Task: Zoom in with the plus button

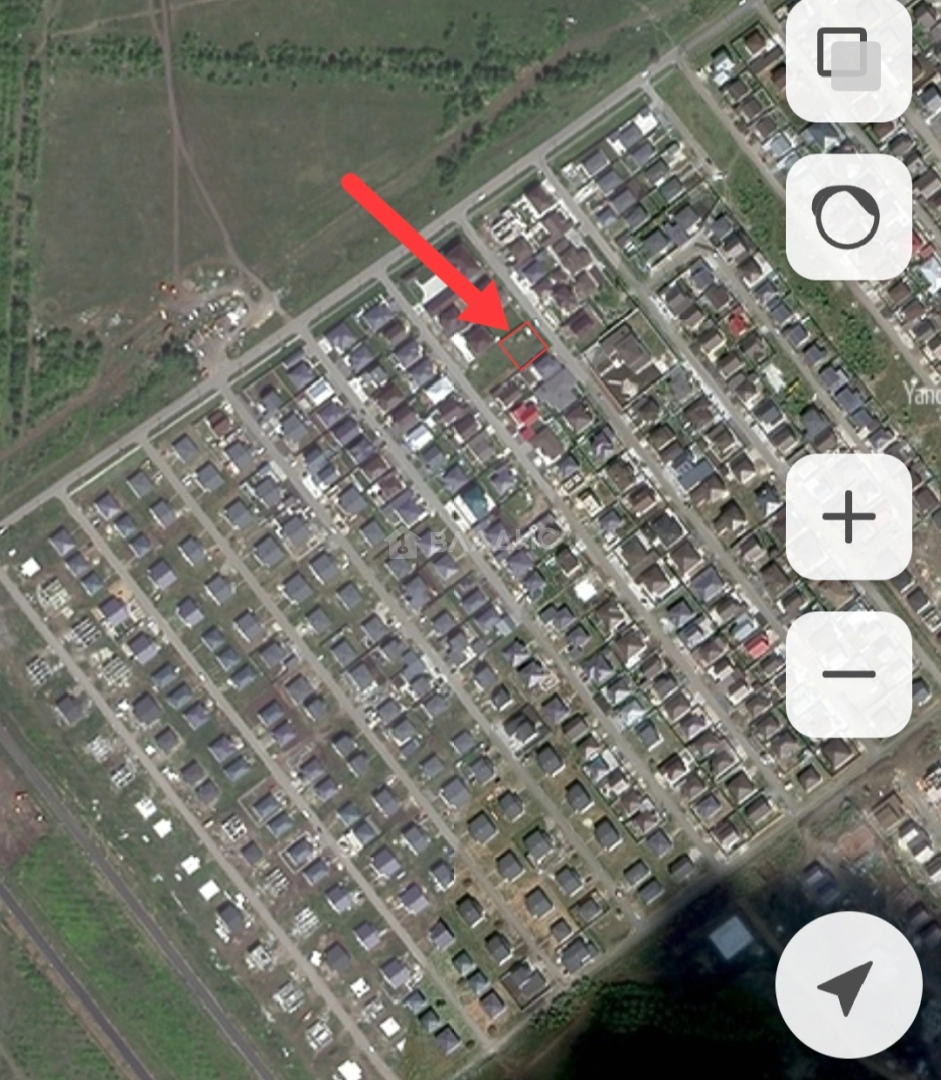Action: 848,518
